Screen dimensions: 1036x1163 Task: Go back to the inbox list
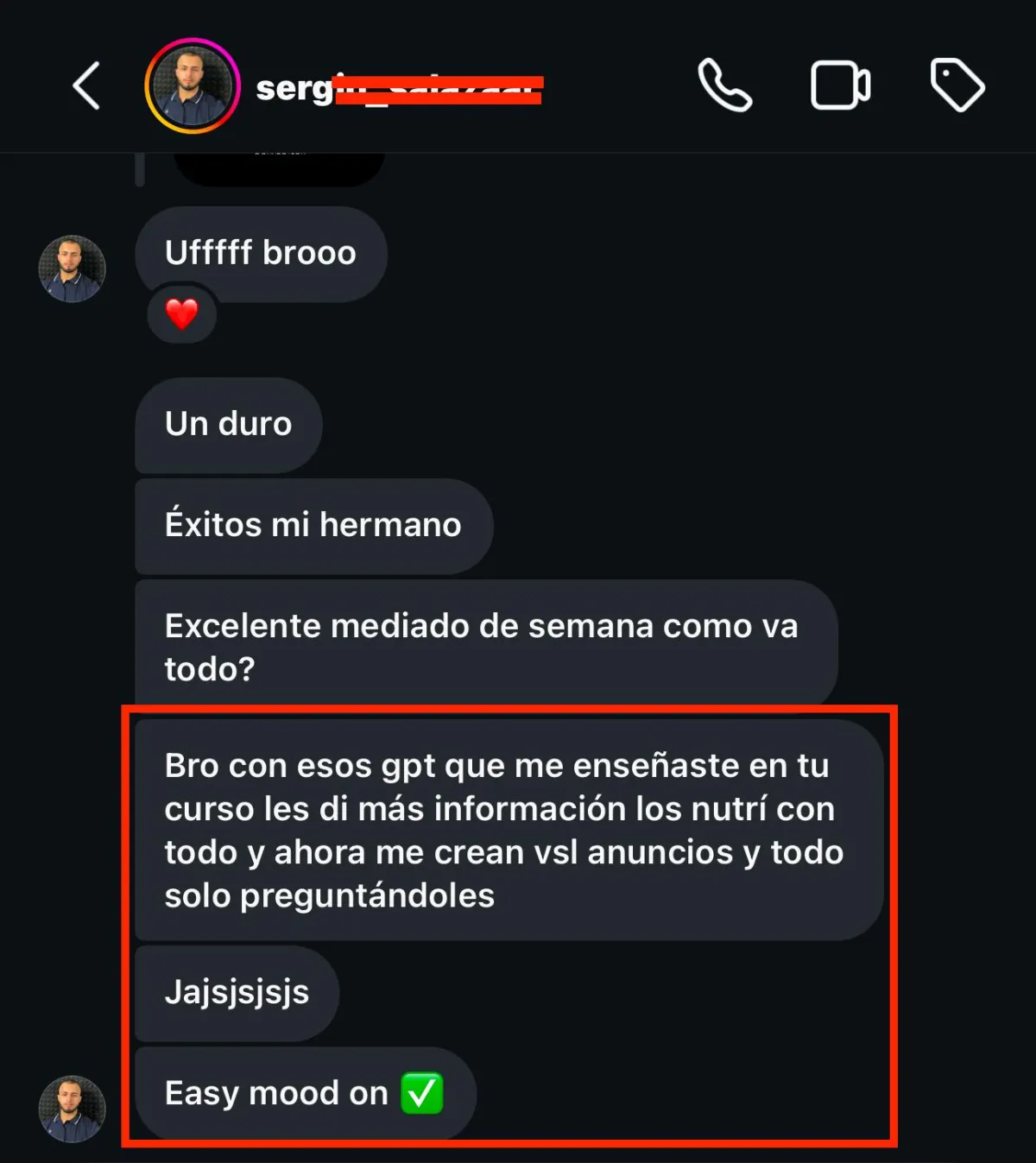click(x=86, y=85)
